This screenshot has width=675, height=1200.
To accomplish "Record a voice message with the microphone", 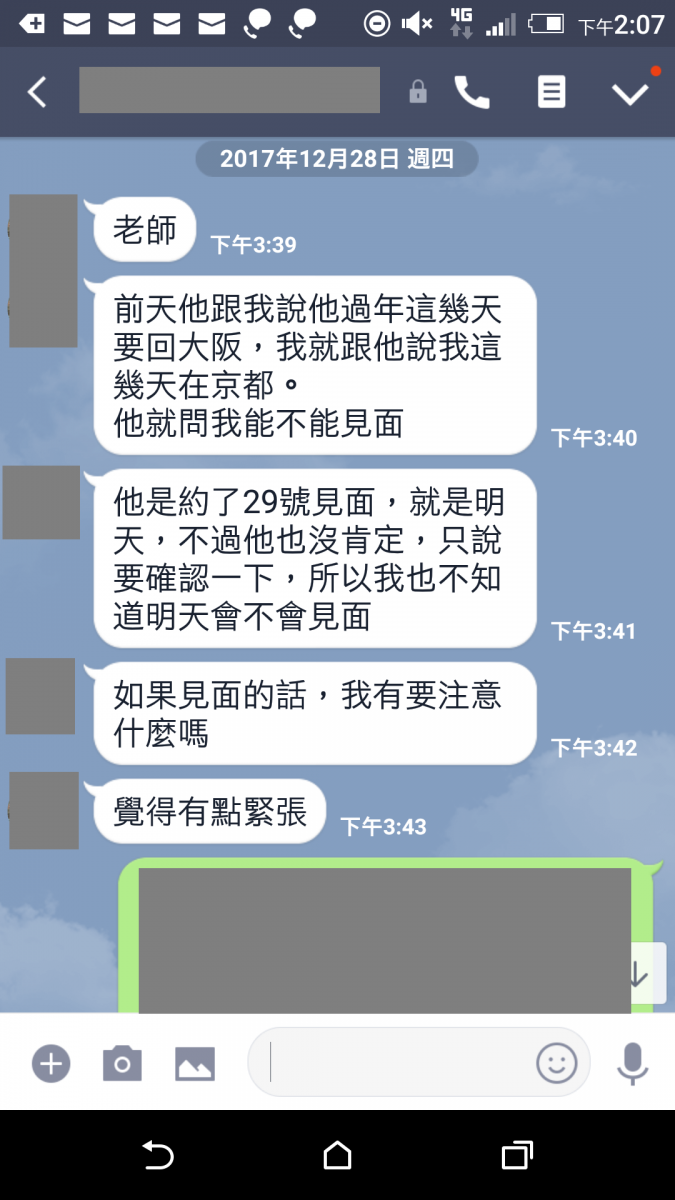I will 632,1062.
